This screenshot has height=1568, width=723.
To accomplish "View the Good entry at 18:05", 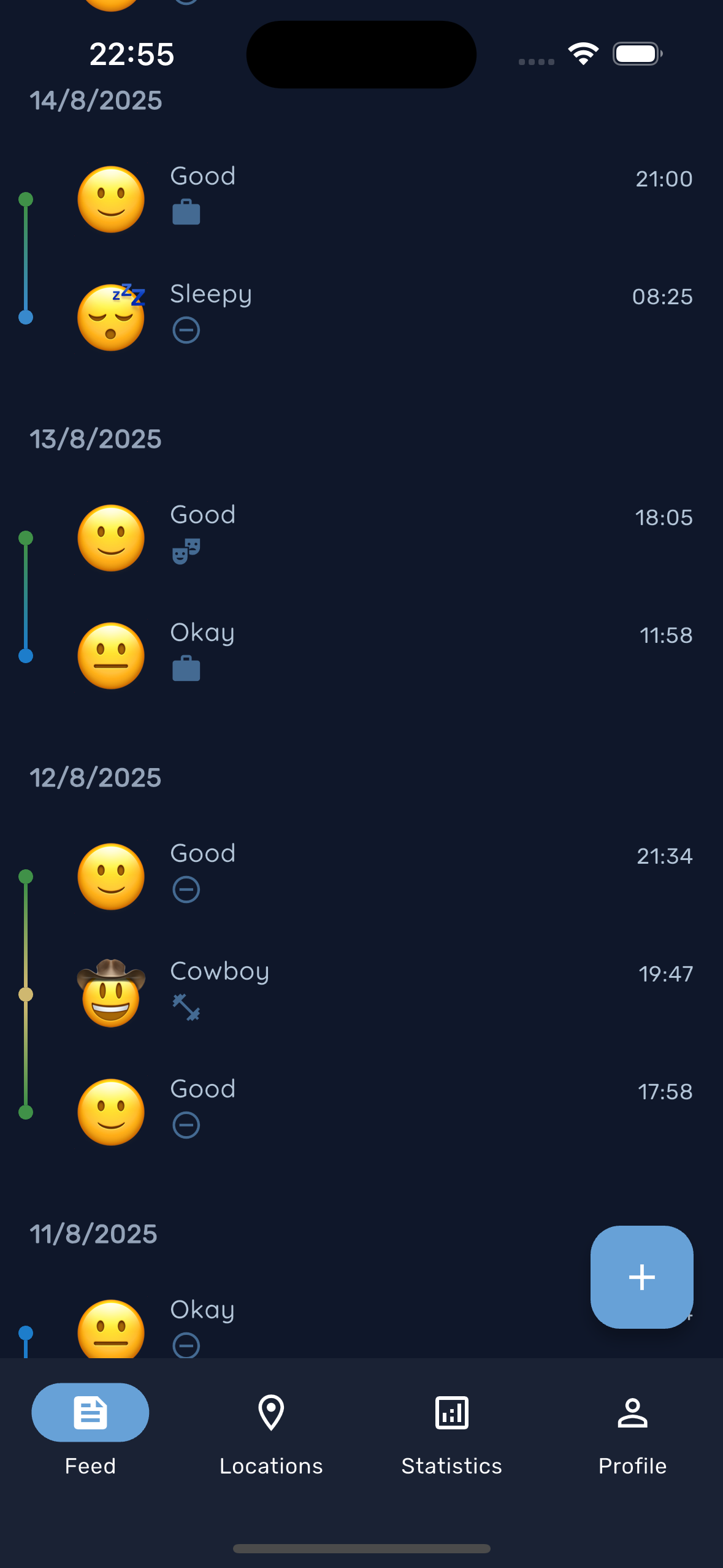I will click(361, 538).
